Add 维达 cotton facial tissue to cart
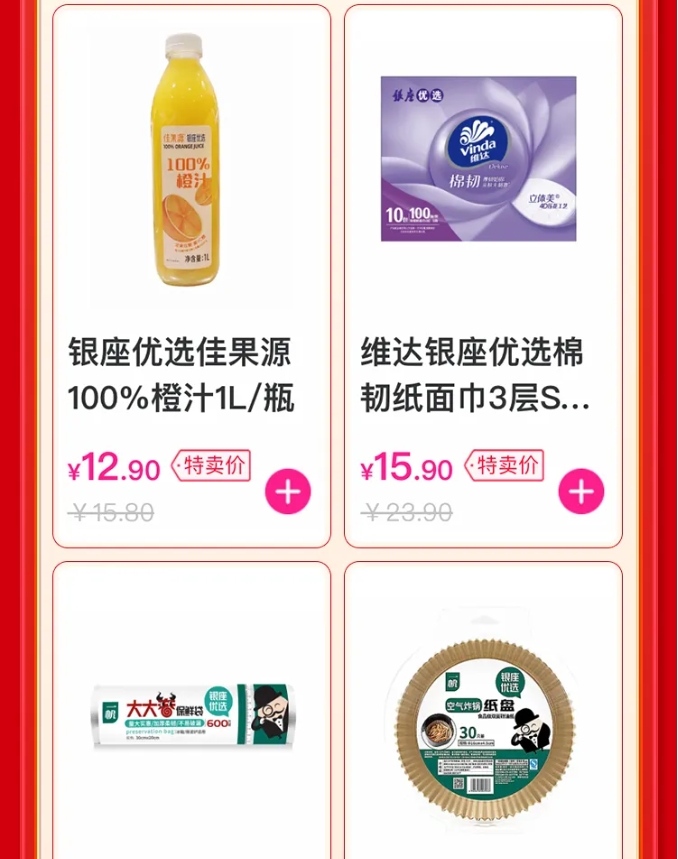678x859 pixels. coord(581,491)
